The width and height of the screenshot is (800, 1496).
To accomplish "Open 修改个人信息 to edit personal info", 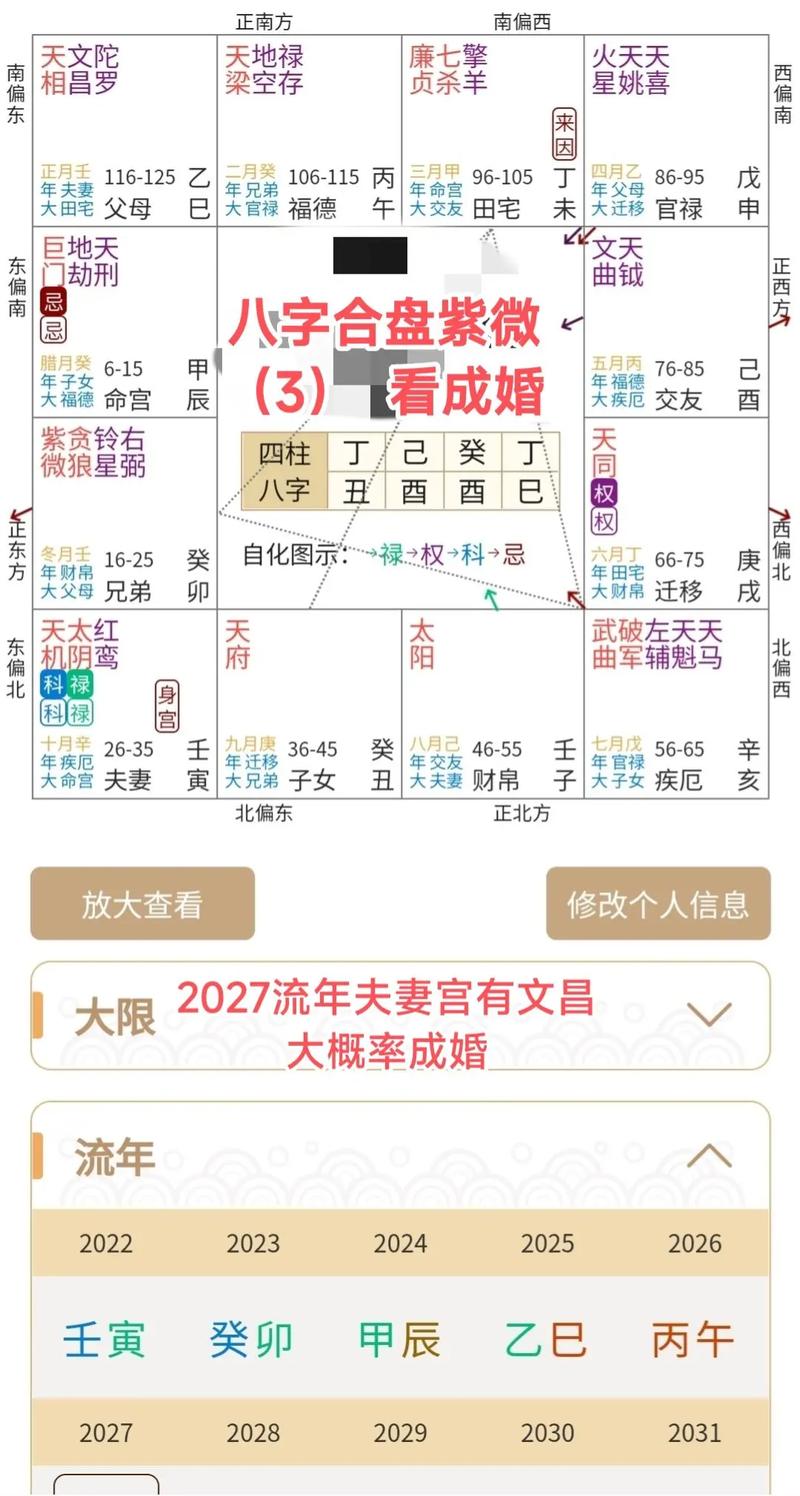I will pos(658,904).
